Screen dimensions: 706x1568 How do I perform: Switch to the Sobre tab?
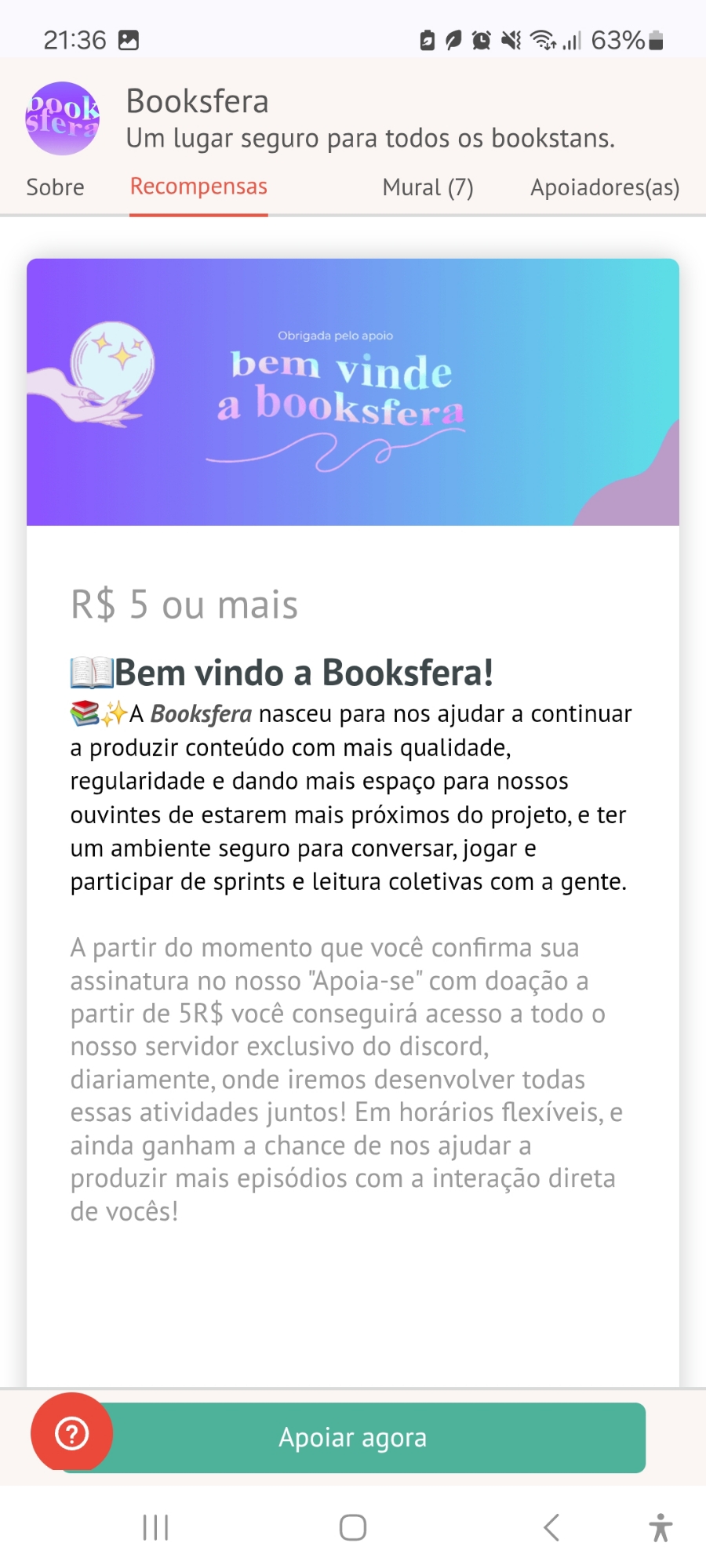tap(55, 187)
